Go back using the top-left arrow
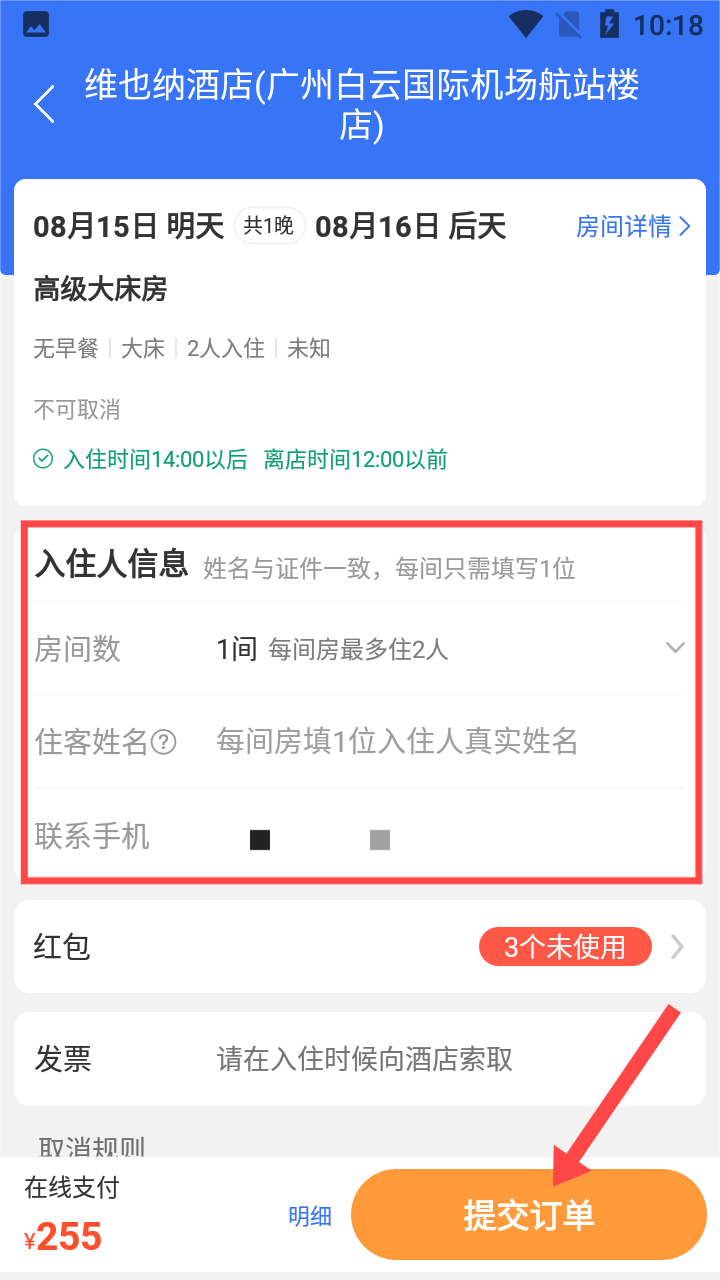The image size is (720, 1280). (x=44, y=104)
